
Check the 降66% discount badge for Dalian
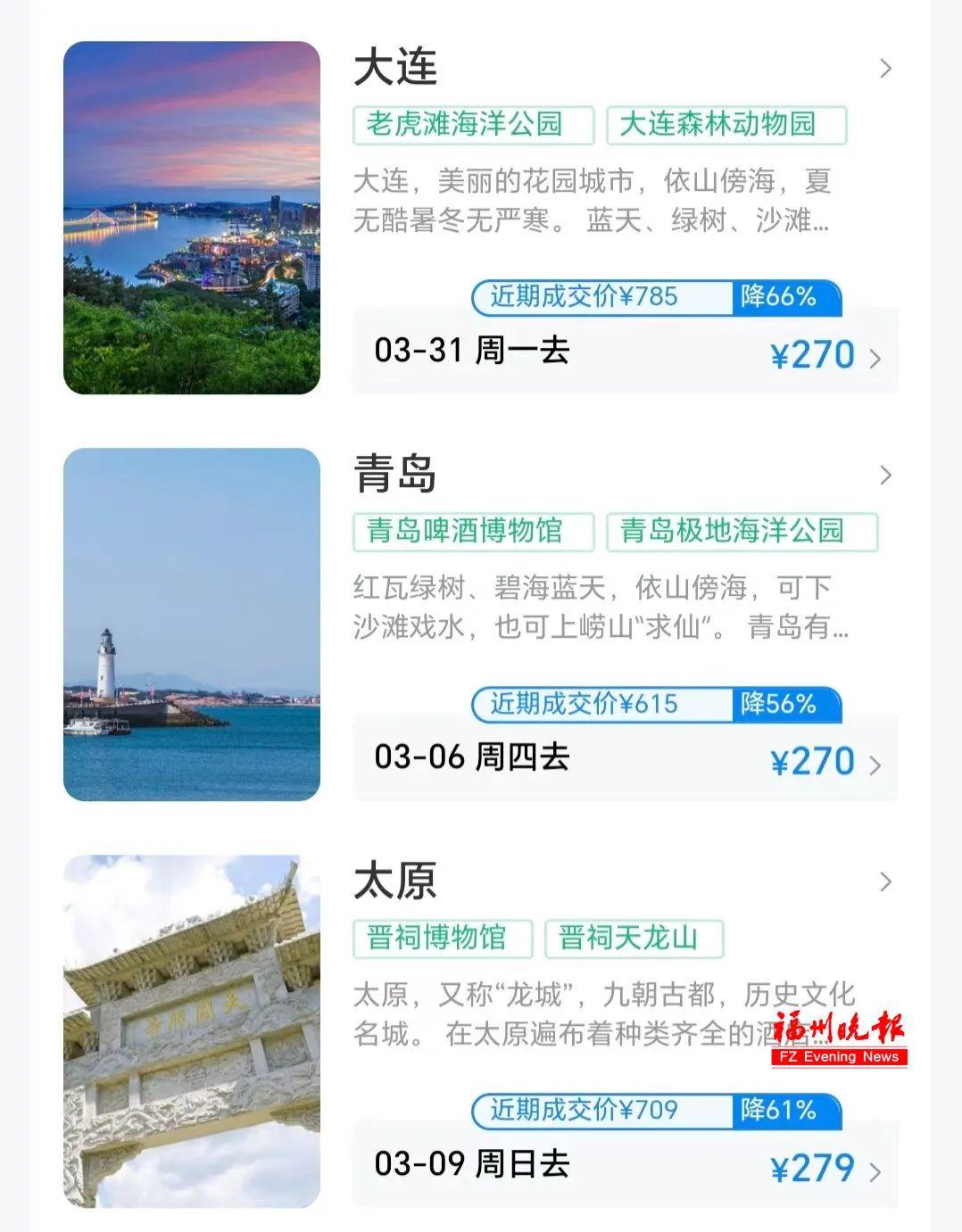tap(783, 298)
